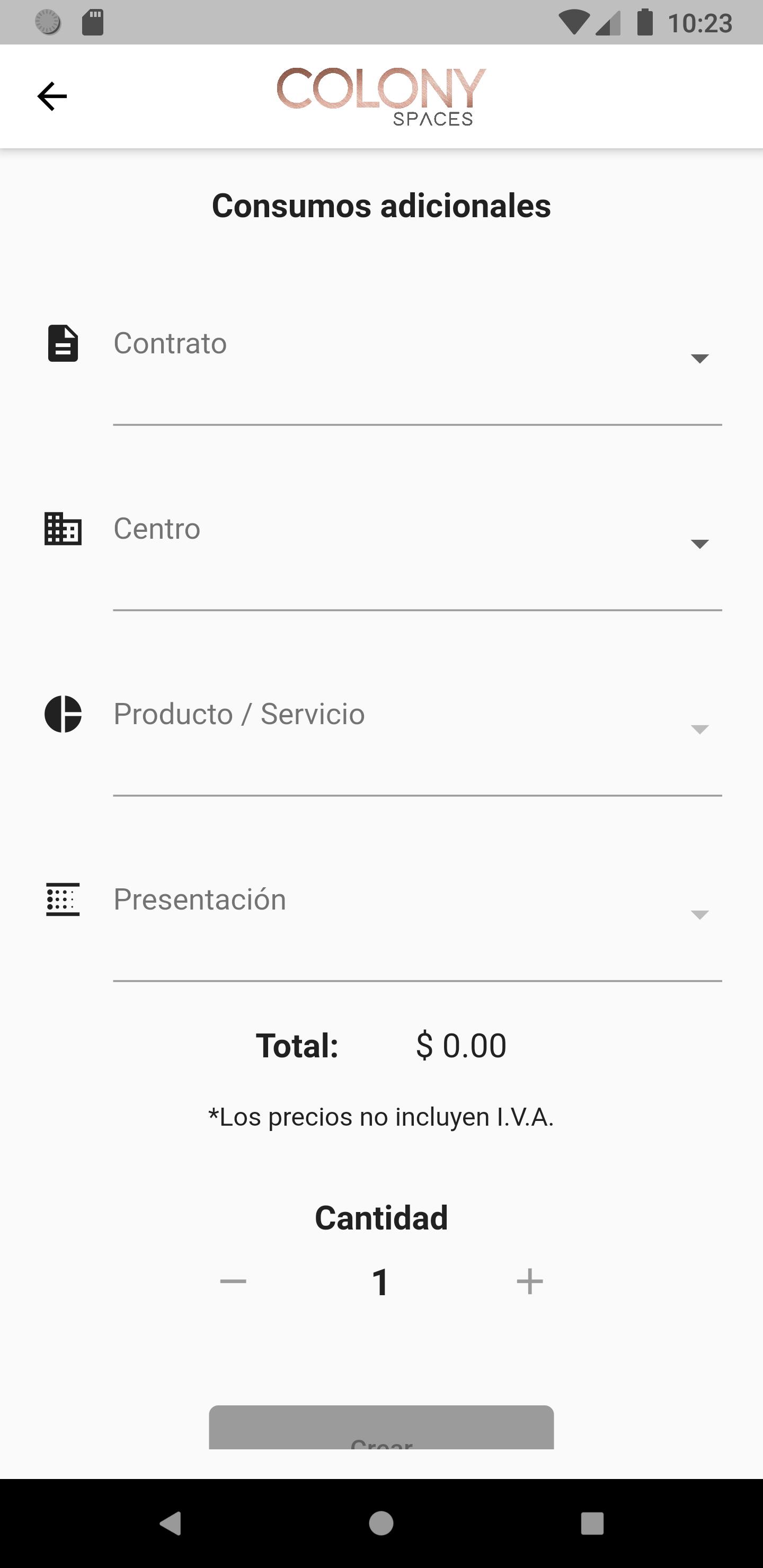Increase Cantidad with the plus button
The image size is (763, 1568).
point(530,1281)
